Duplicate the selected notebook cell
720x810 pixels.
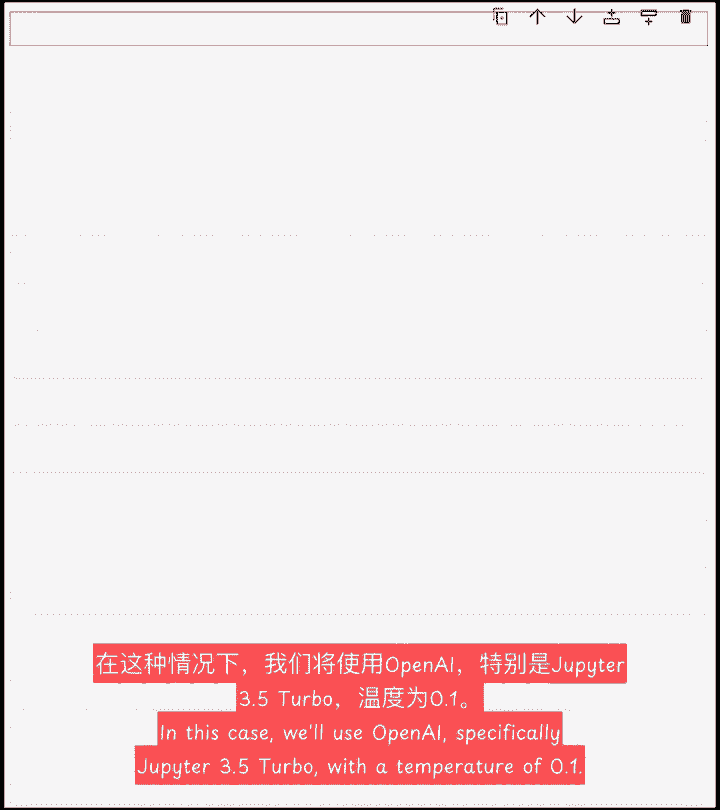(501, 16)
